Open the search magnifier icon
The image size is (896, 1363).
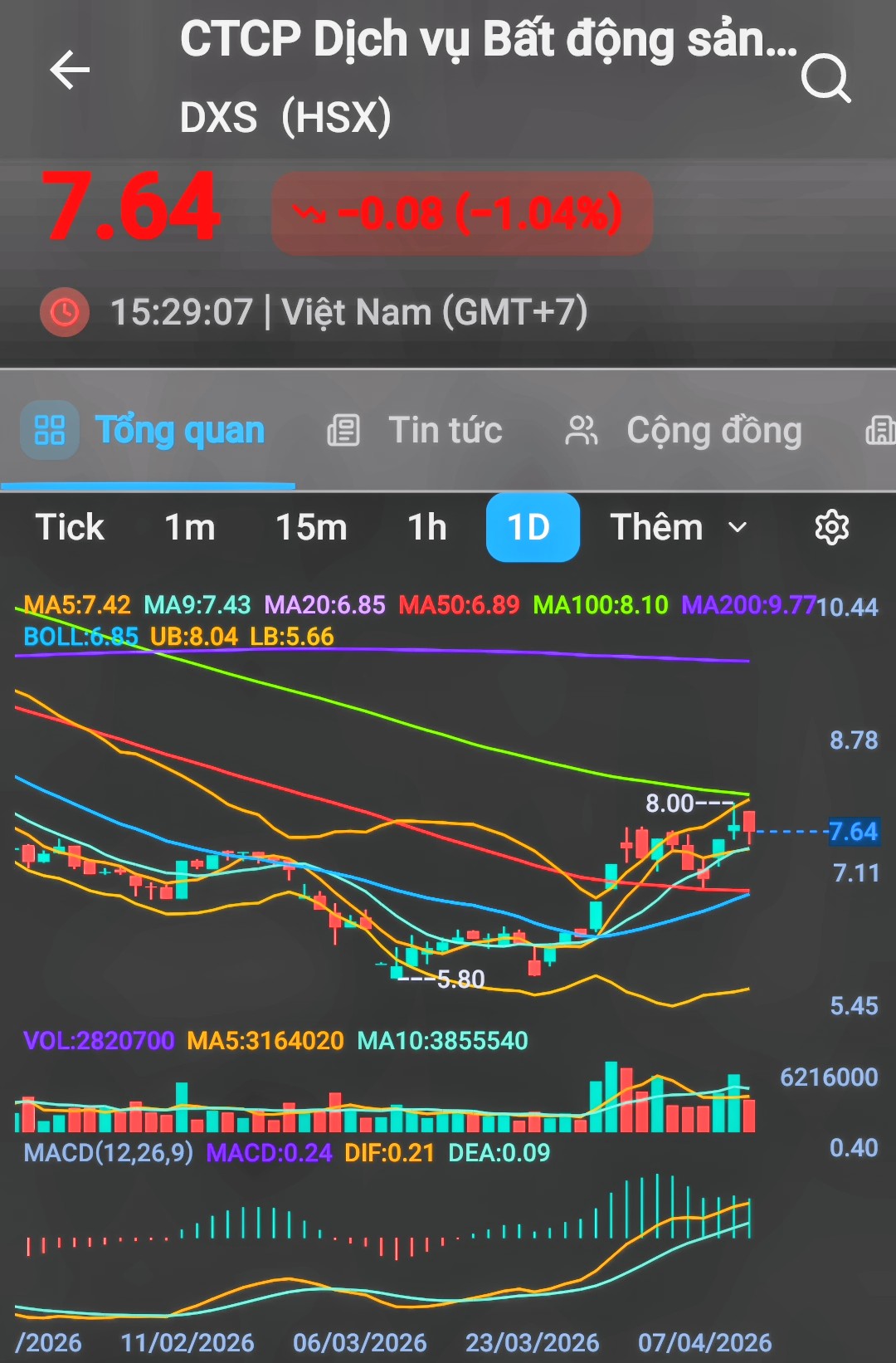click(x=825, y=79)
